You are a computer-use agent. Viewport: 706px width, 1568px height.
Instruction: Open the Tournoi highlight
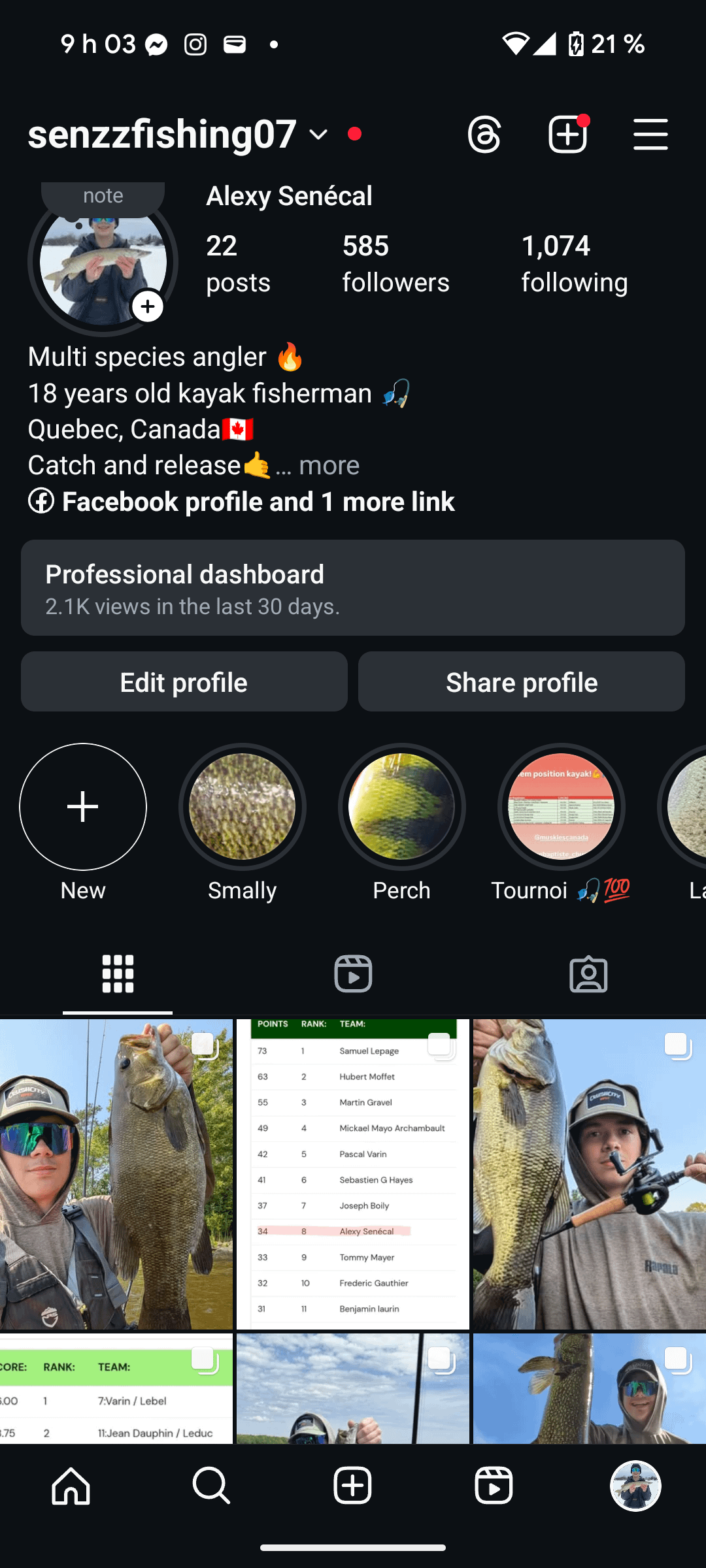(x=561, y=807)
